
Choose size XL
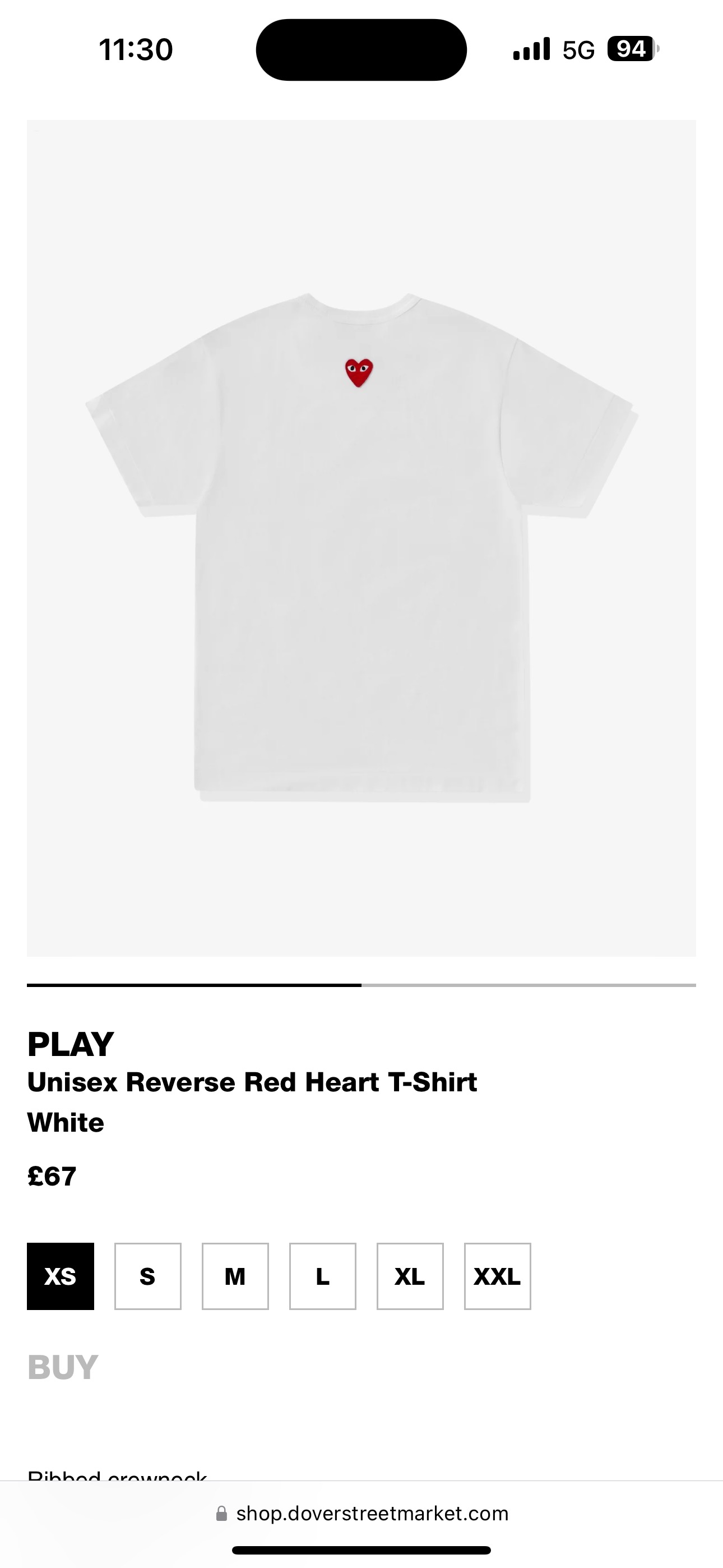pyautogui.click(x=410, y=1276)
